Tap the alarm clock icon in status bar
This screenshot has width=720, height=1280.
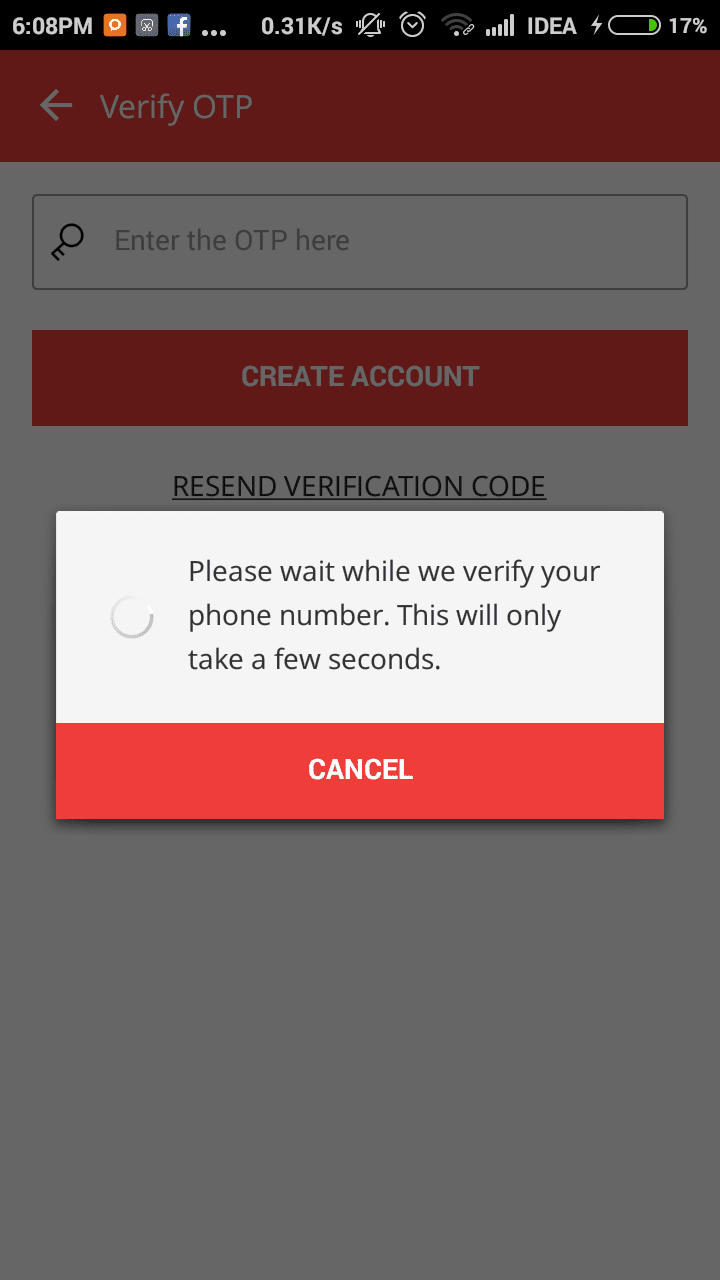[x=410, y=25]
